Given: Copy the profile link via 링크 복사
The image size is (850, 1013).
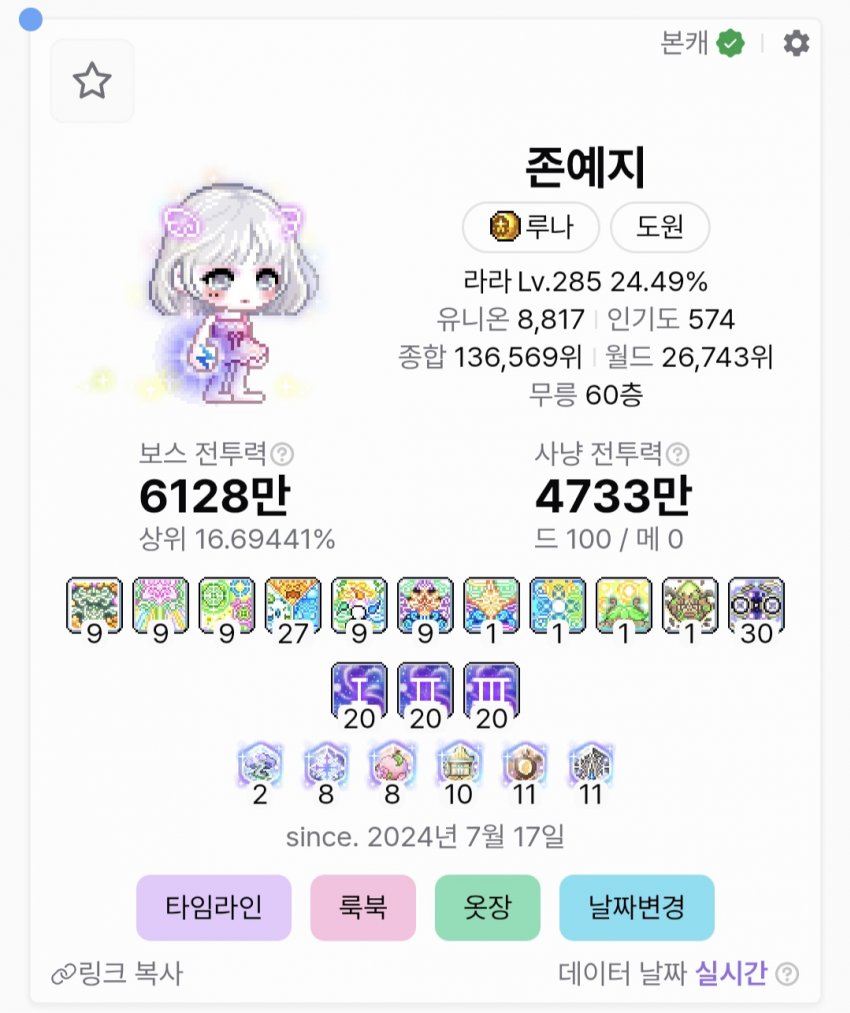Looking at the screenshot, I should tap(117, 973).
